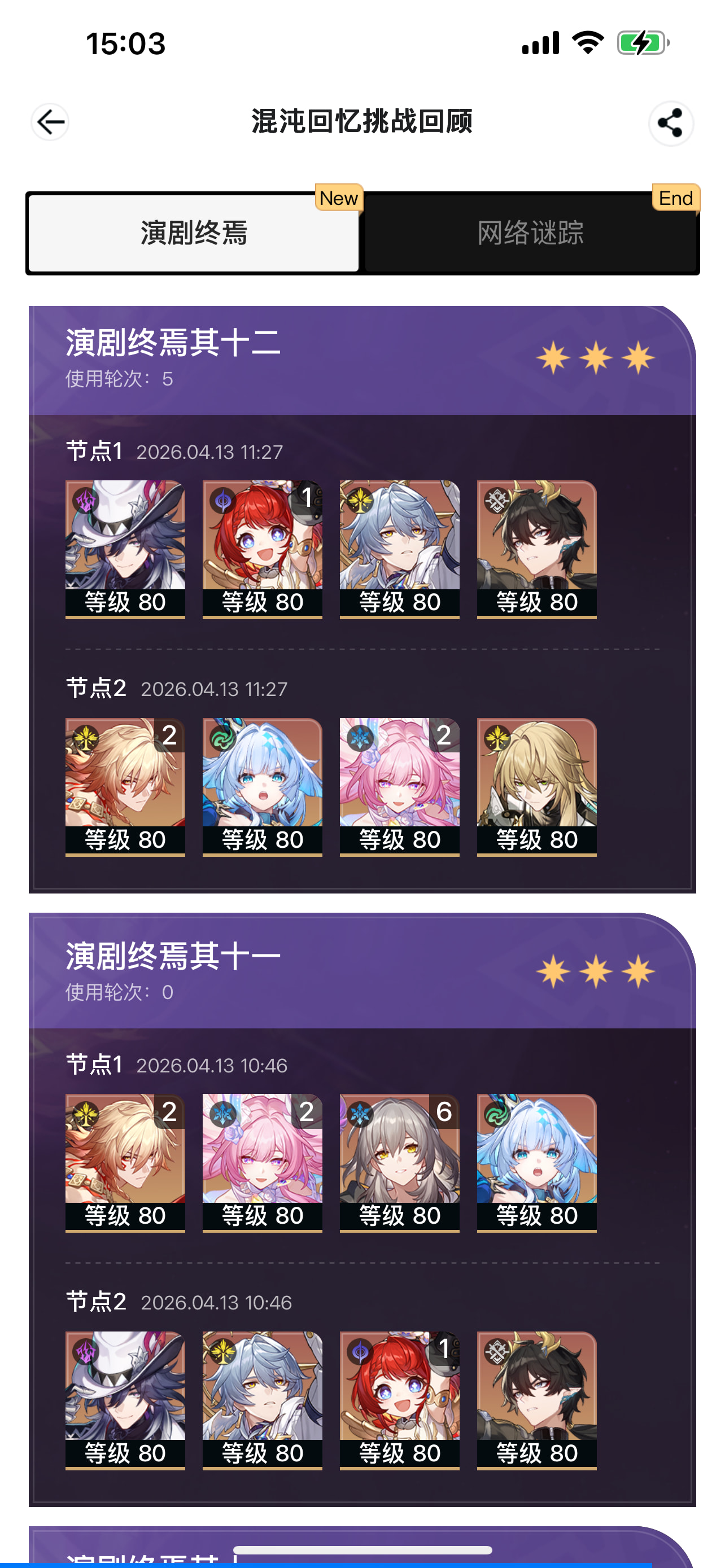Go back with the top-left arrow
The image size is (725, 1568).
pyautogui.click(x=50, y=122)
